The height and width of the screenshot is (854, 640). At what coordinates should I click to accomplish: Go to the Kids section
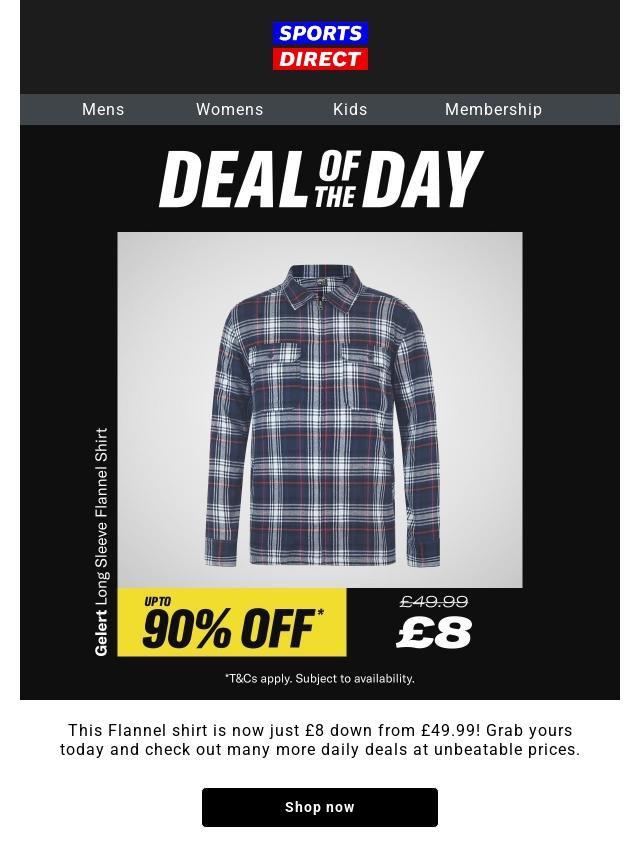[350, 110]
